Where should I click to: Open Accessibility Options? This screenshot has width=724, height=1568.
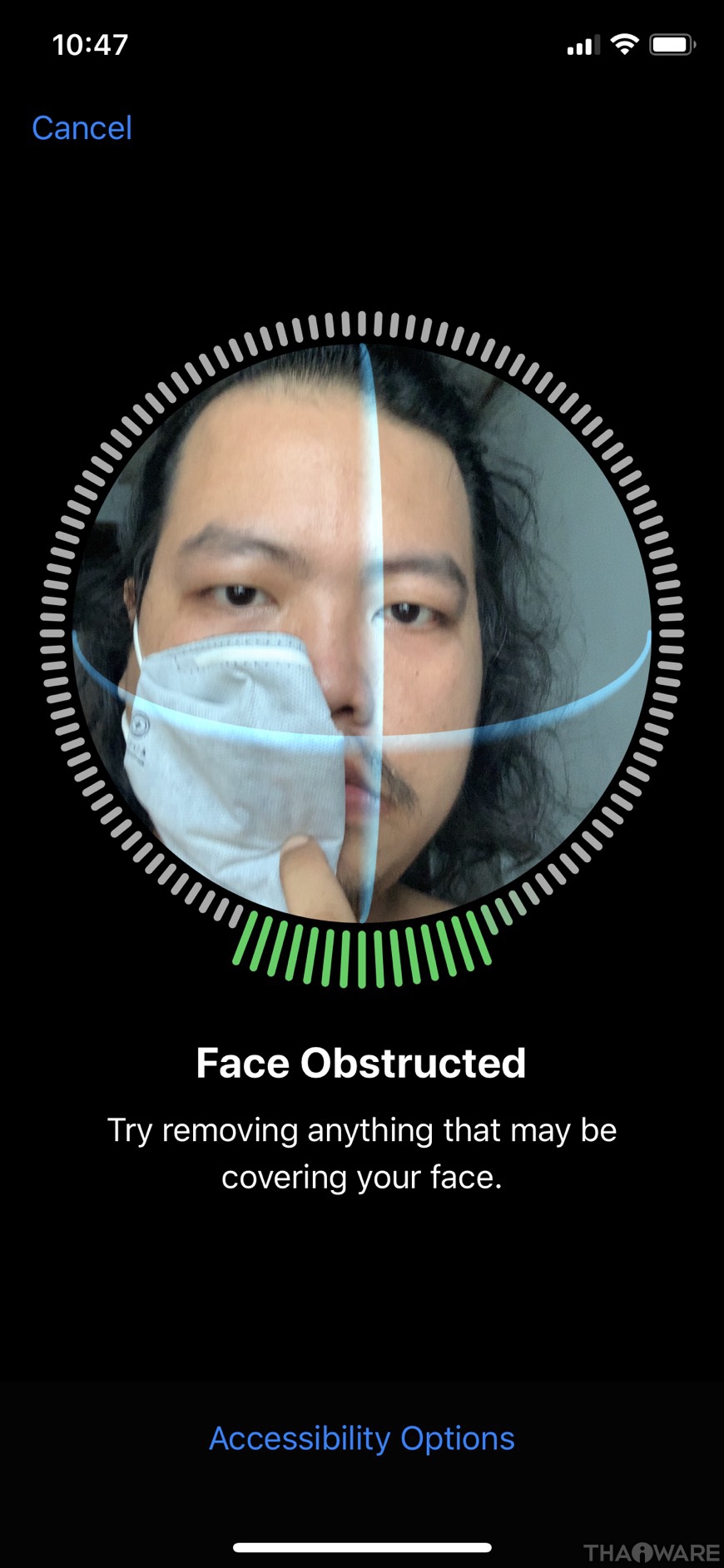pyautogui.click(x=361, y=1437)
